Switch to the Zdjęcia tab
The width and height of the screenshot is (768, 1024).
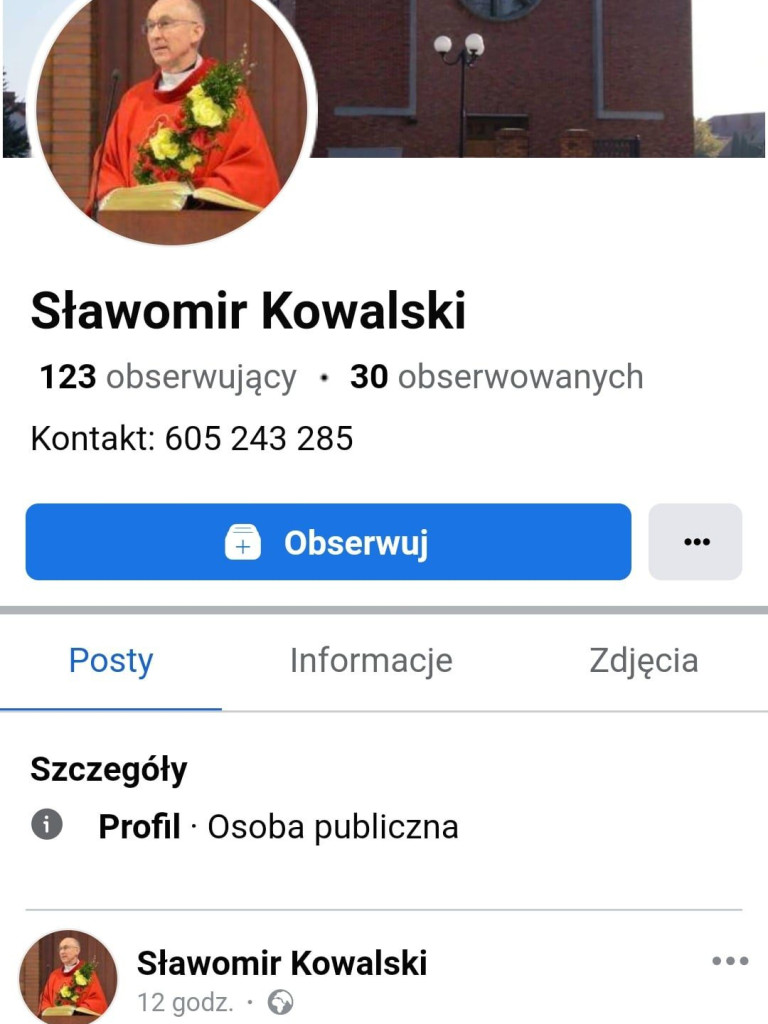coord(643,661)
